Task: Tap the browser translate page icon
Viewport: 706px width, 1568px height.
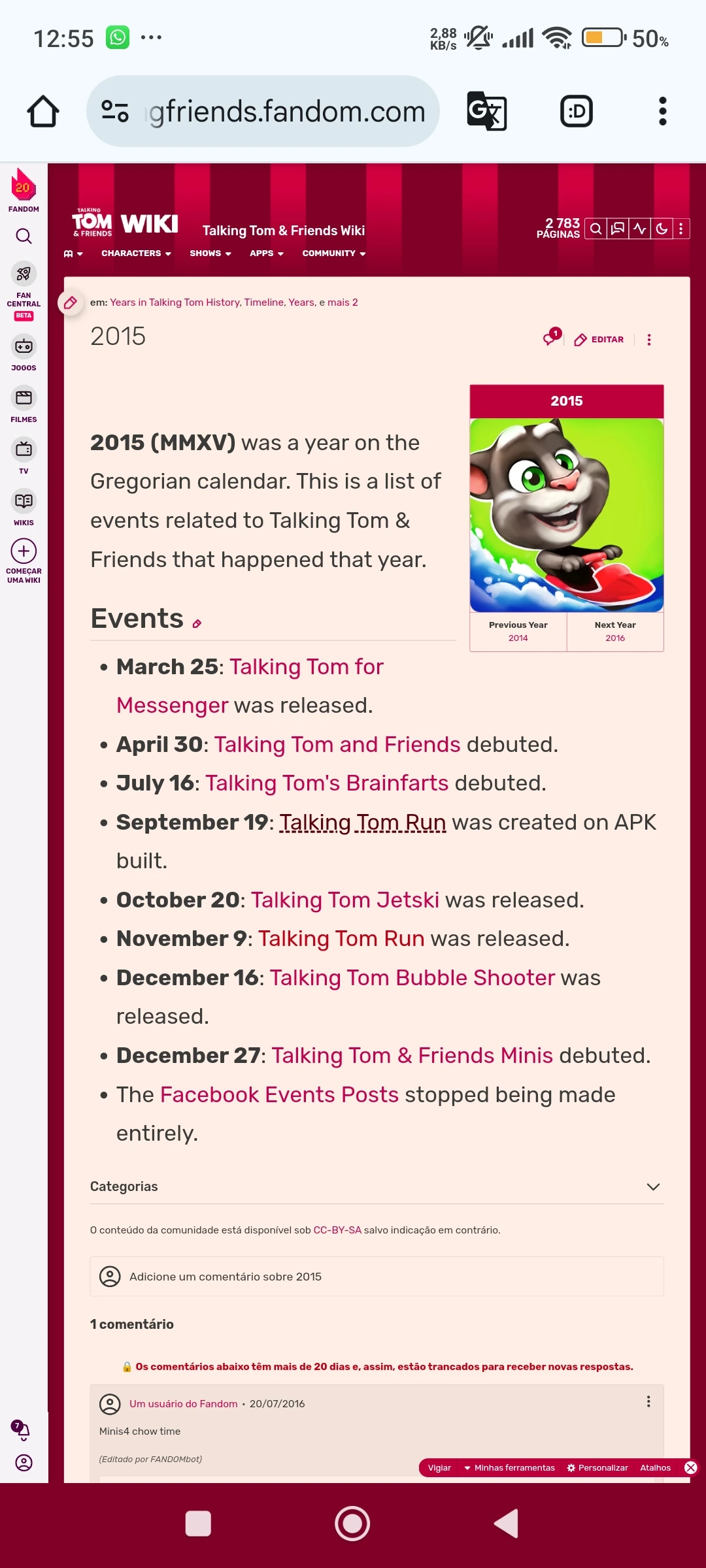Action: [x=487, y=111]
